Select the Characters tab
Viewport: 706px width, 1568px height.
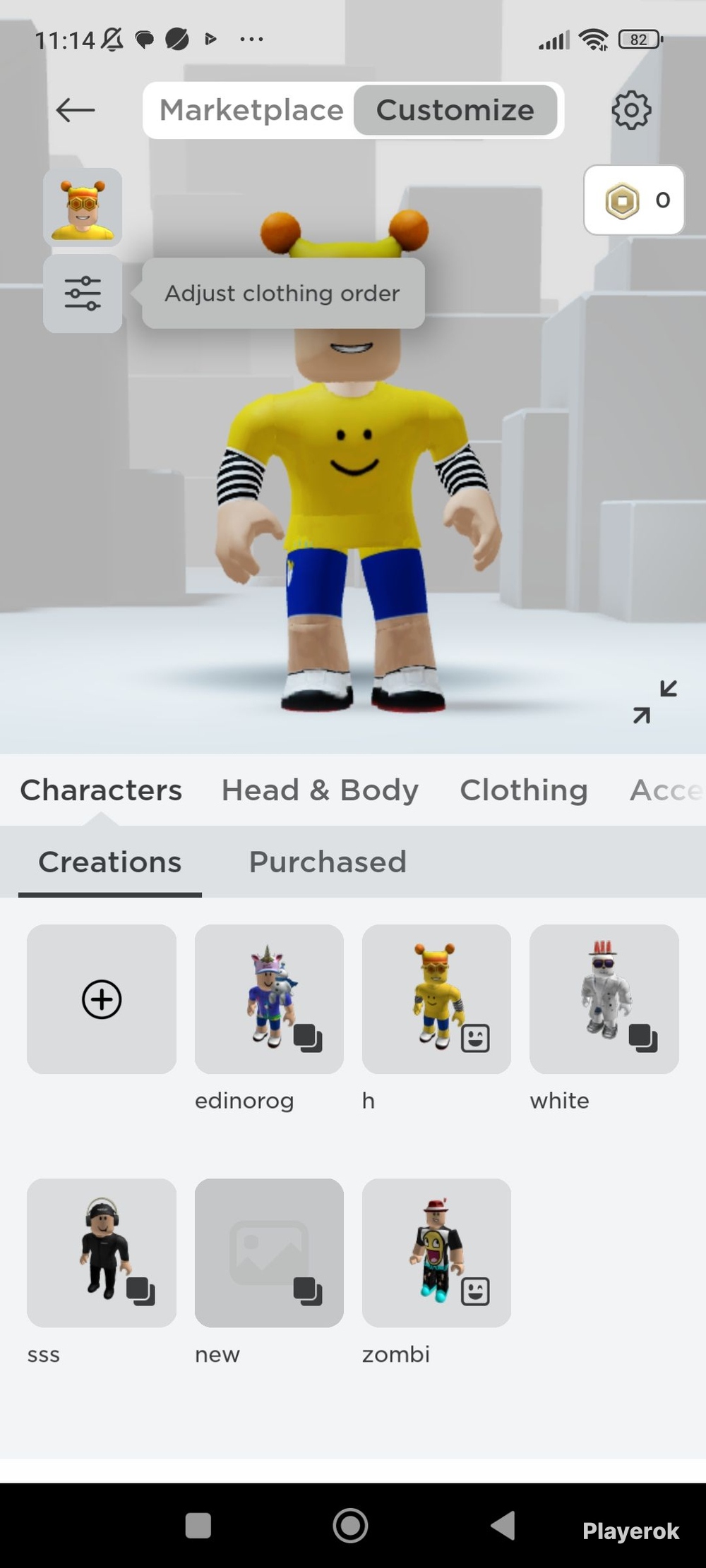click(x=101, y=790)
